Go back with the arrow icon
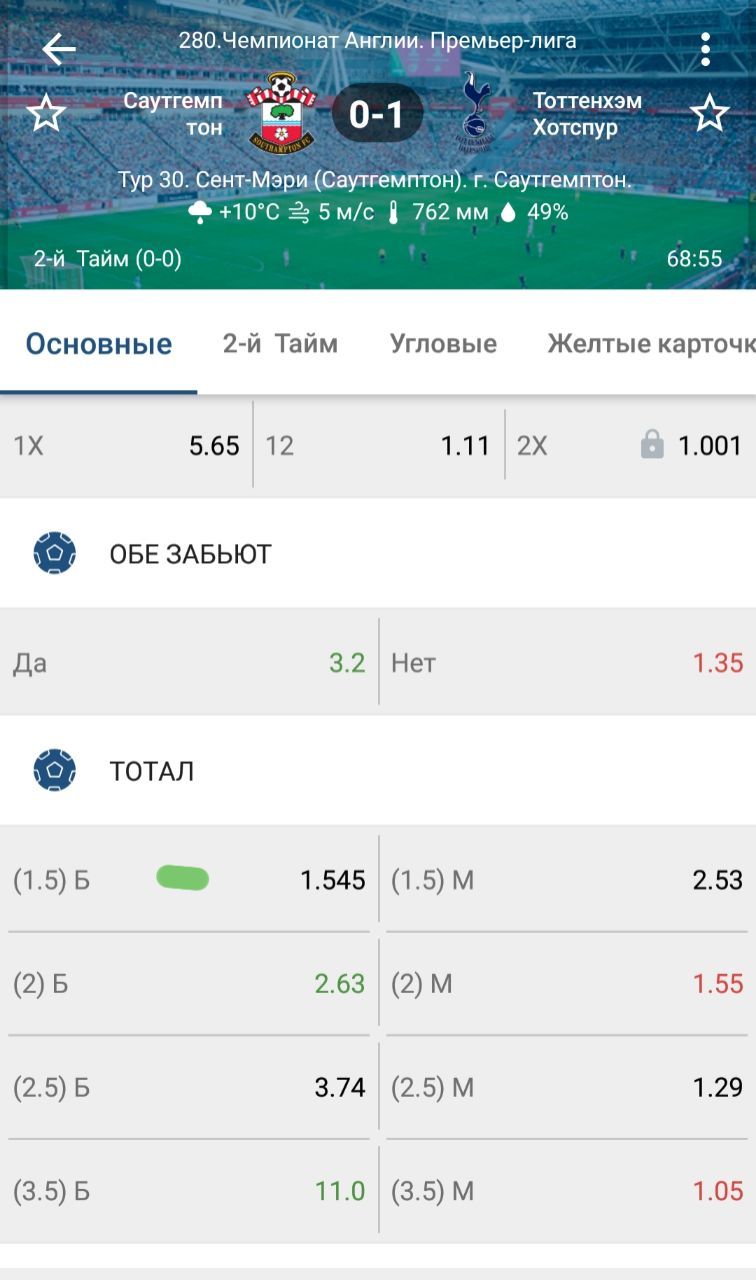756x1280 pixels. 59,48
